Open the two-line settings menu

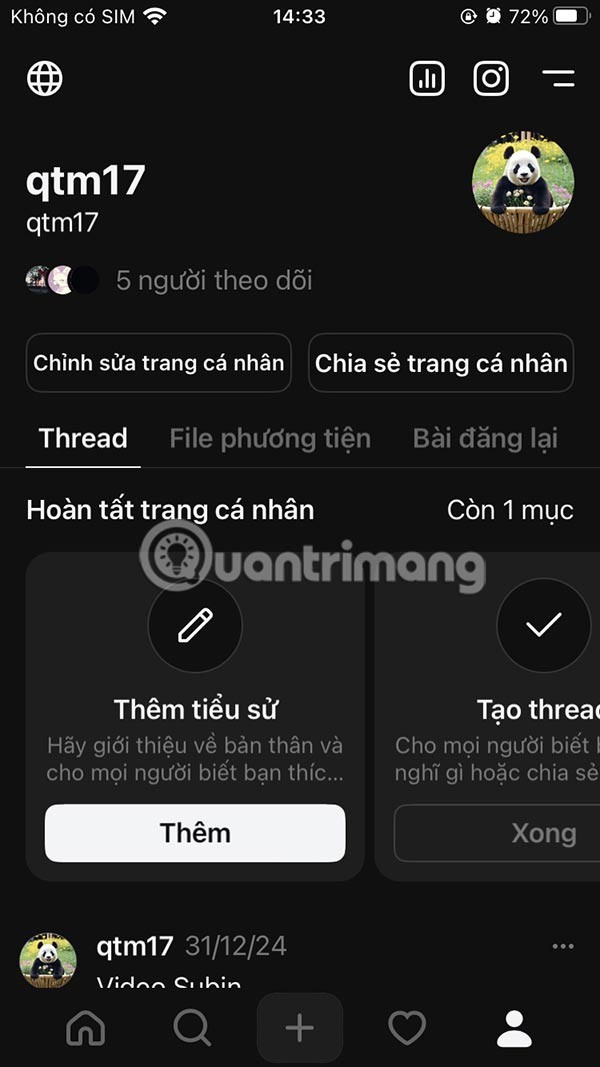tap(558, 78)
